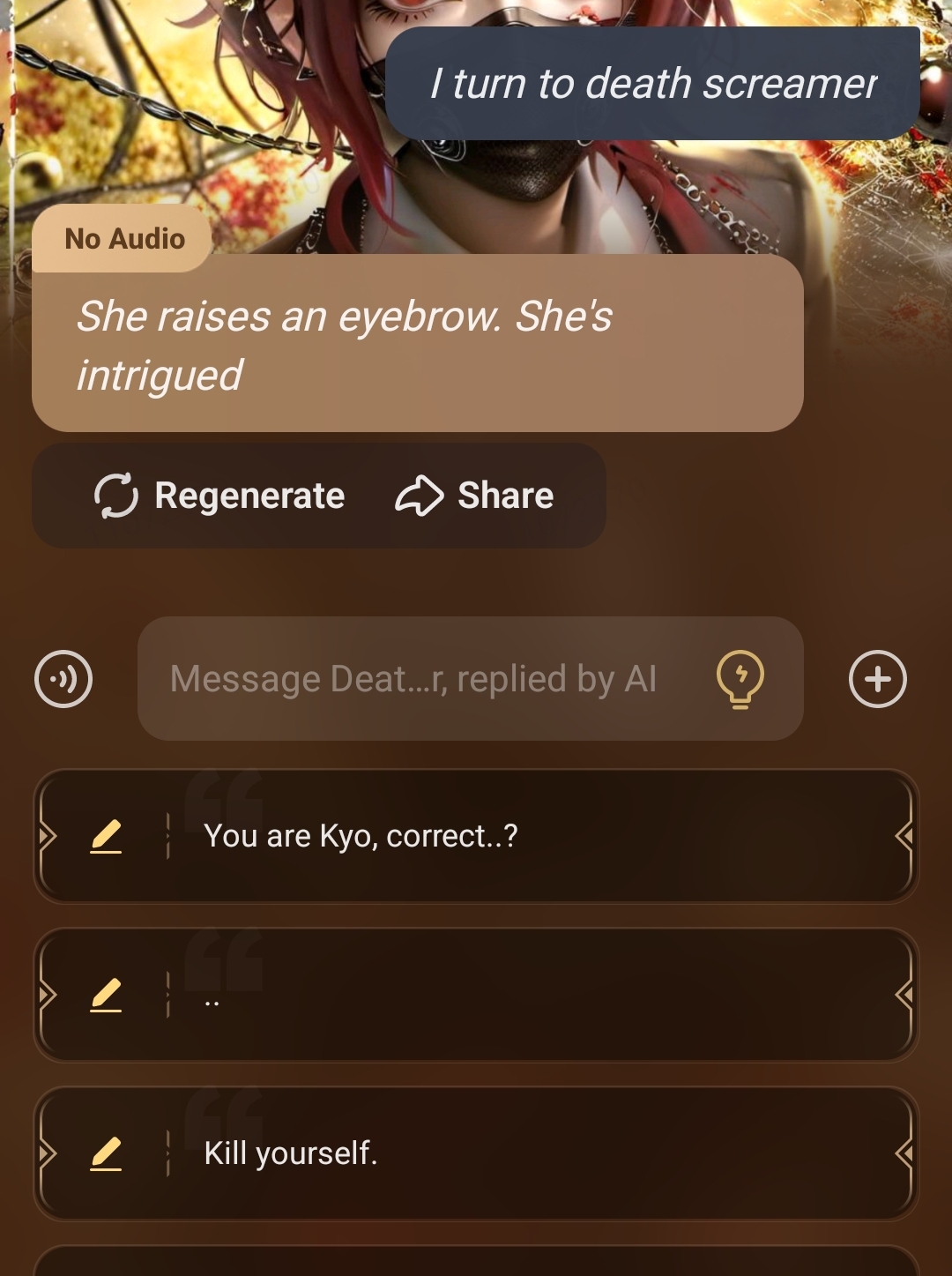The height and width of the screenshot is (1276, 952).
Task: Select the "You are Kyo, correct..?" suggestion
Action: [529, 836]
